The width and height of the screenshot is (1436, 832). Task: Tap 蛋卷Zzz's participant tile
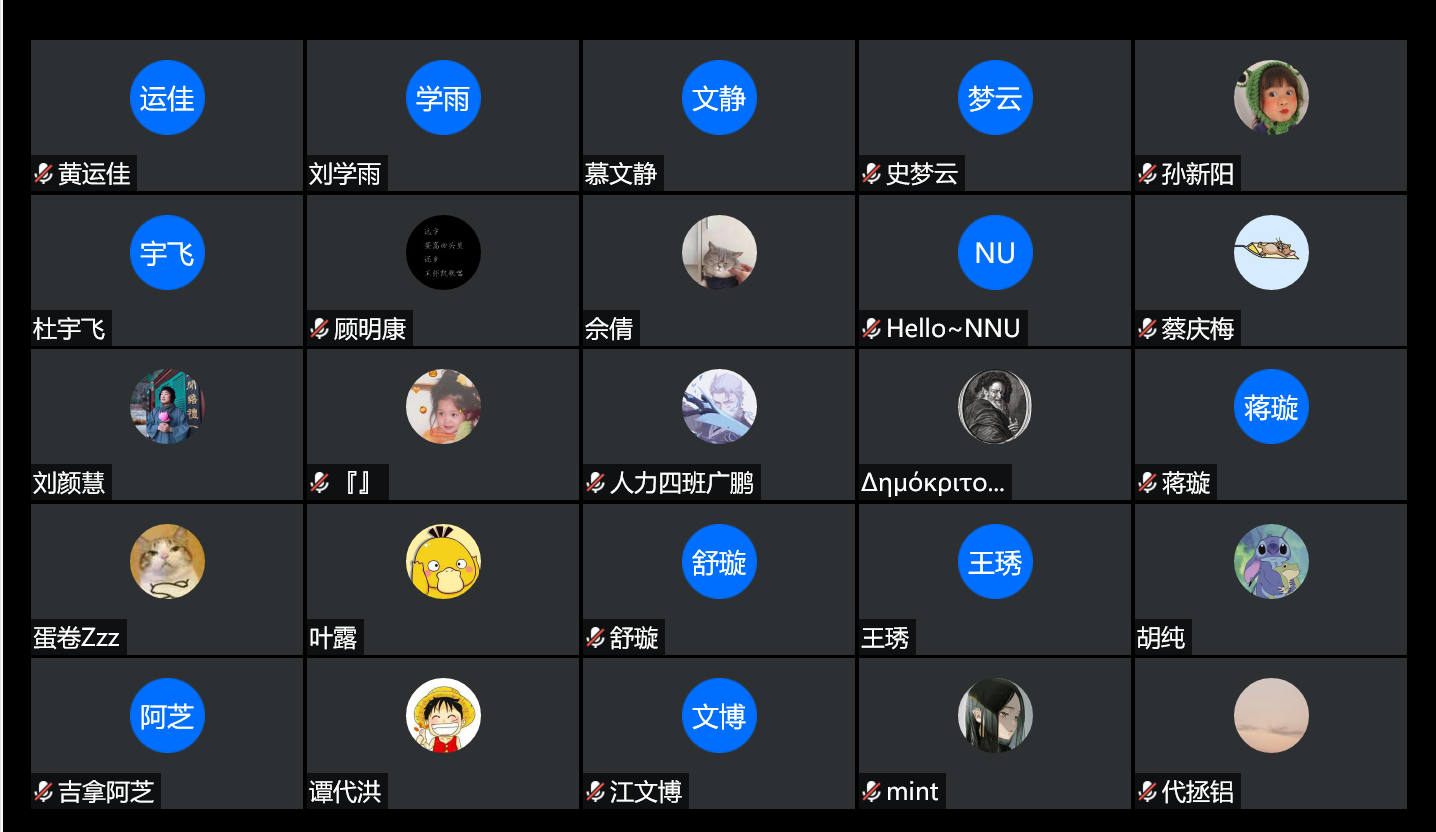[x=167, y=578]
